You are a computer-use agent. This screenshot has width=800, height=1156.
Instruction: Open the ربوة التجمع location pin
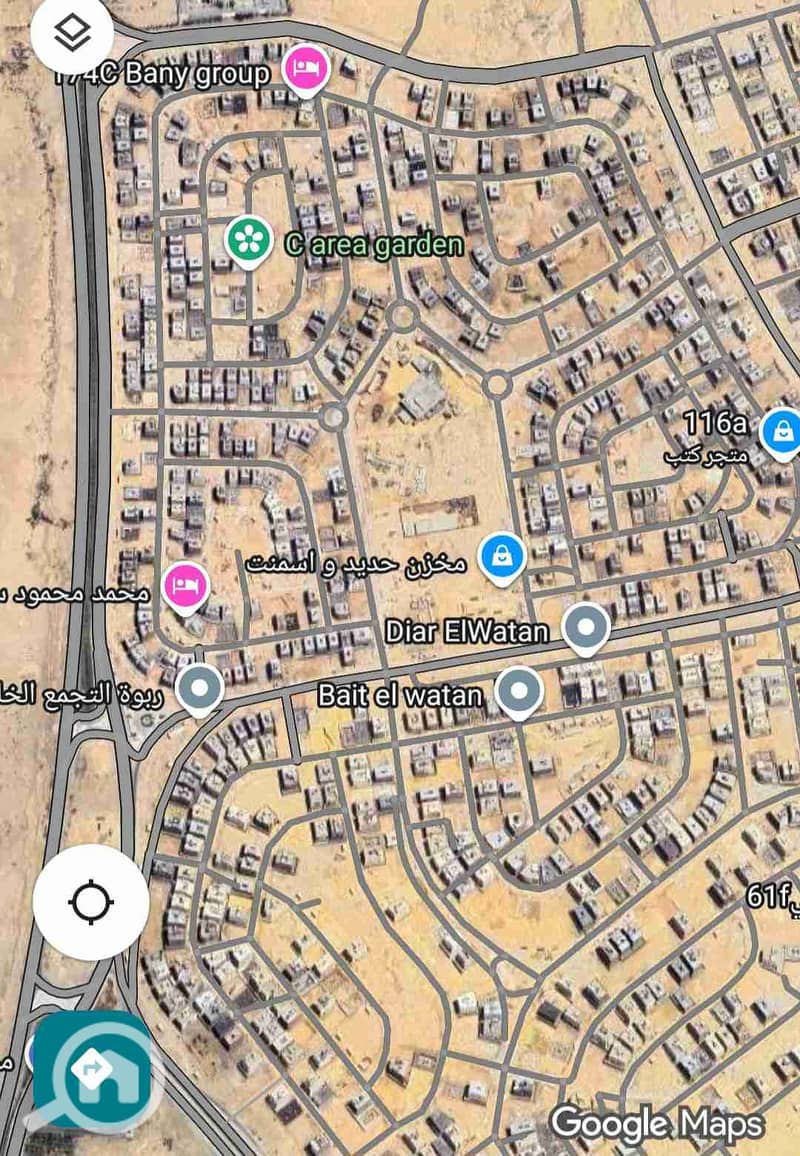coord(200,688)
